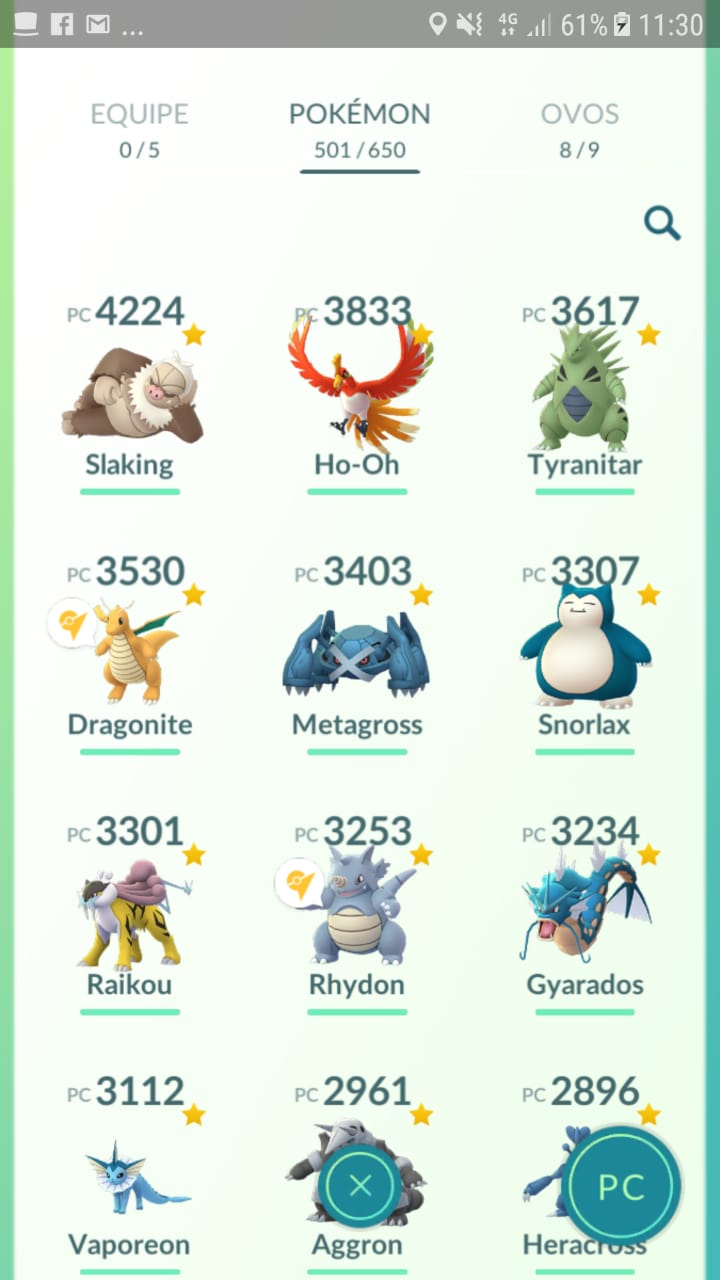The height and width of the screenshot is (1280, 720).
Task: Switch to the Equipe tab
Action: pyautogui.click(x=139, y=130)
